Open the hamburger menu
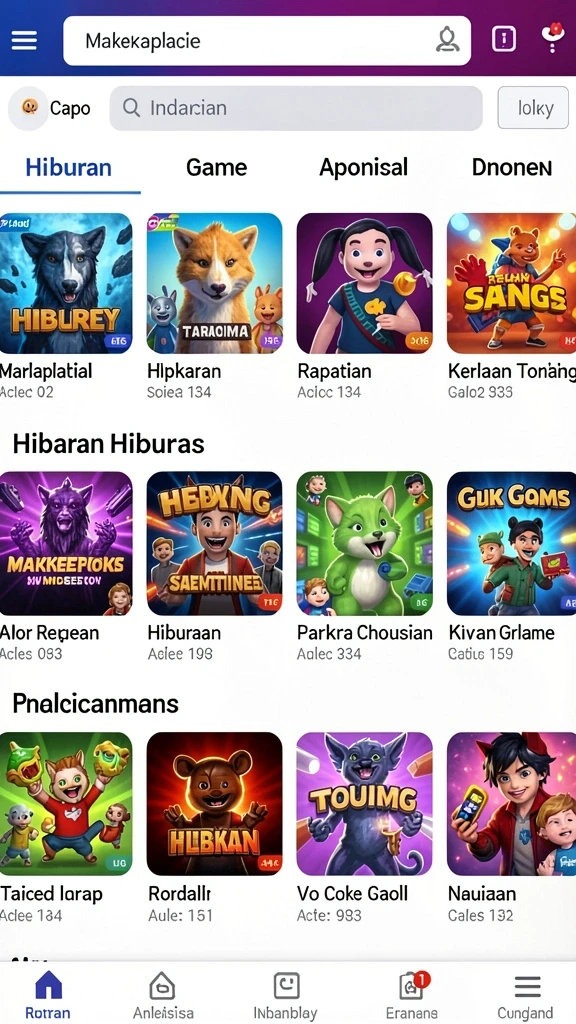The image size is (576, 1024). (24, 40)
